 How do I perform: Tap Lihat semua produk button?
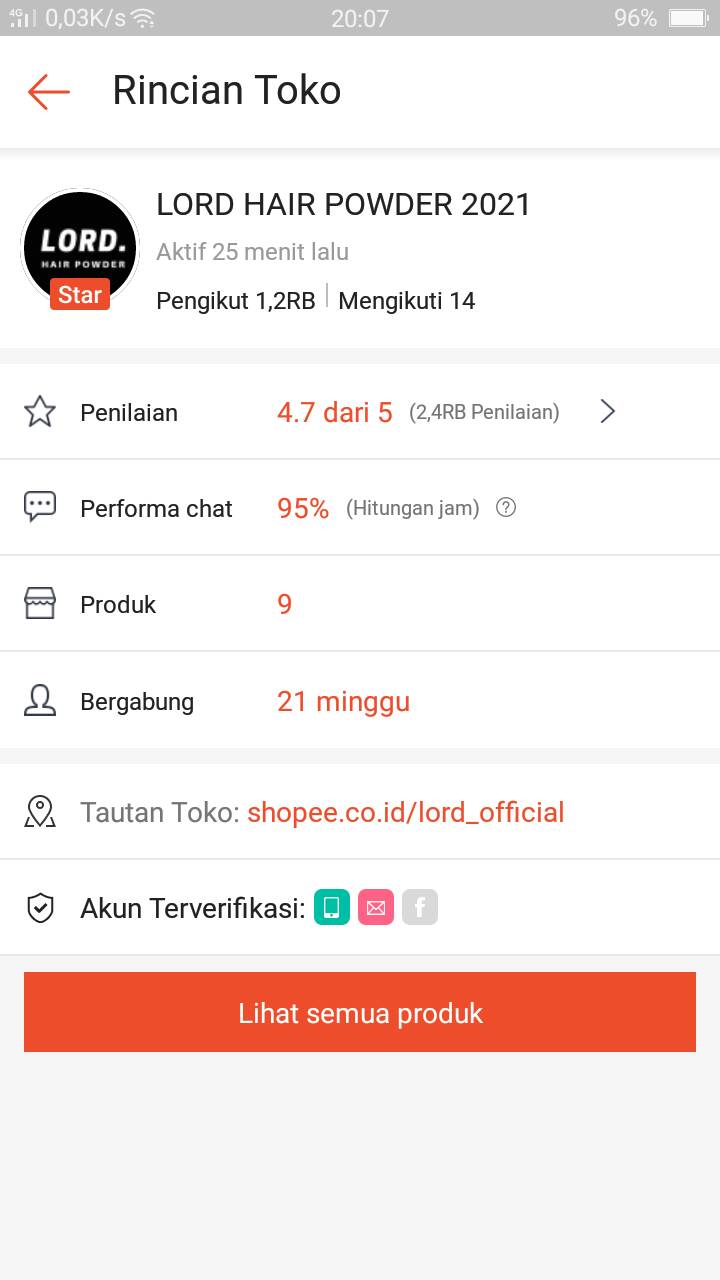[x=360, y=1012]
